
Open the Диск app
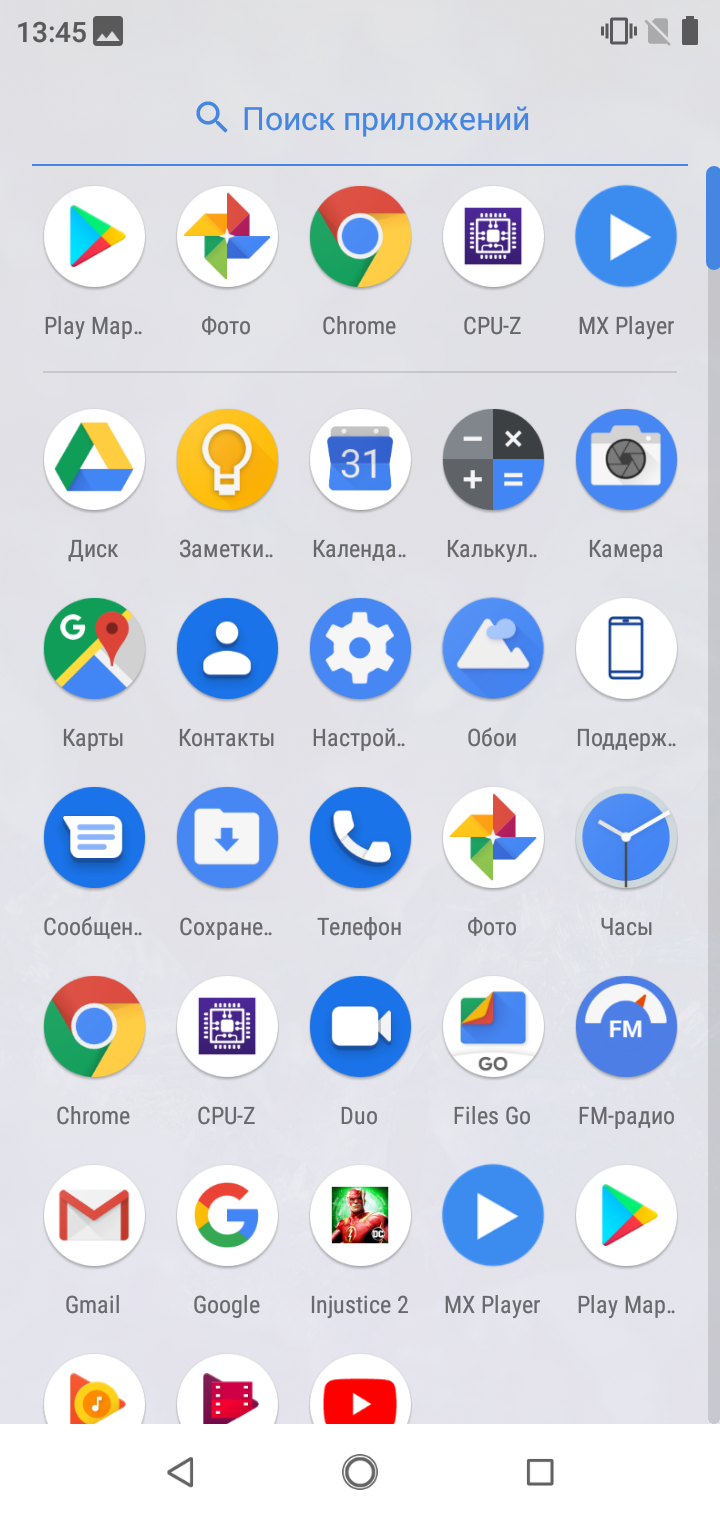coord(94,460)
